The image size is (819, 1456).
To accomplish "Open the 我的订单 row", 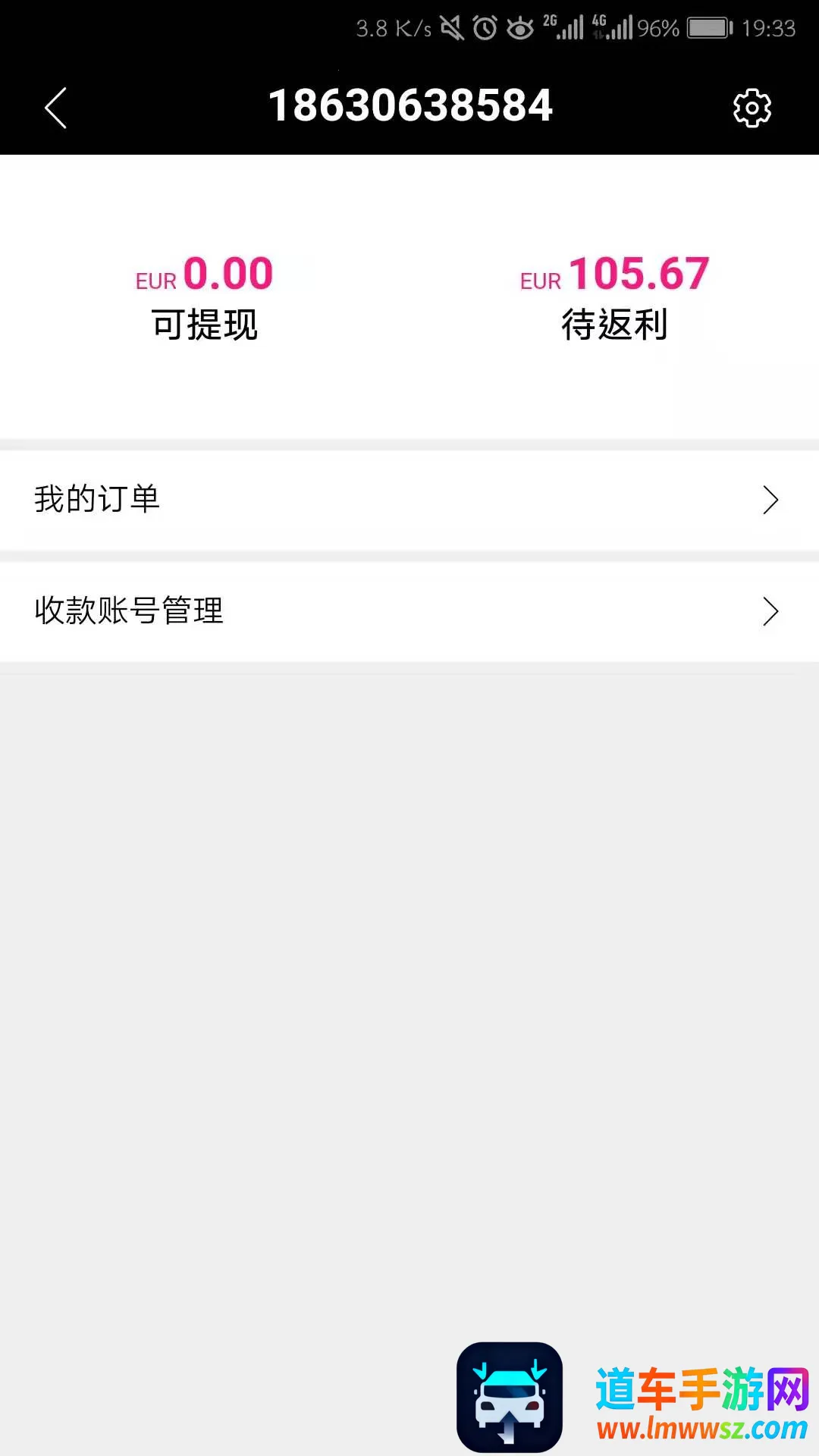I will point(409,500).
